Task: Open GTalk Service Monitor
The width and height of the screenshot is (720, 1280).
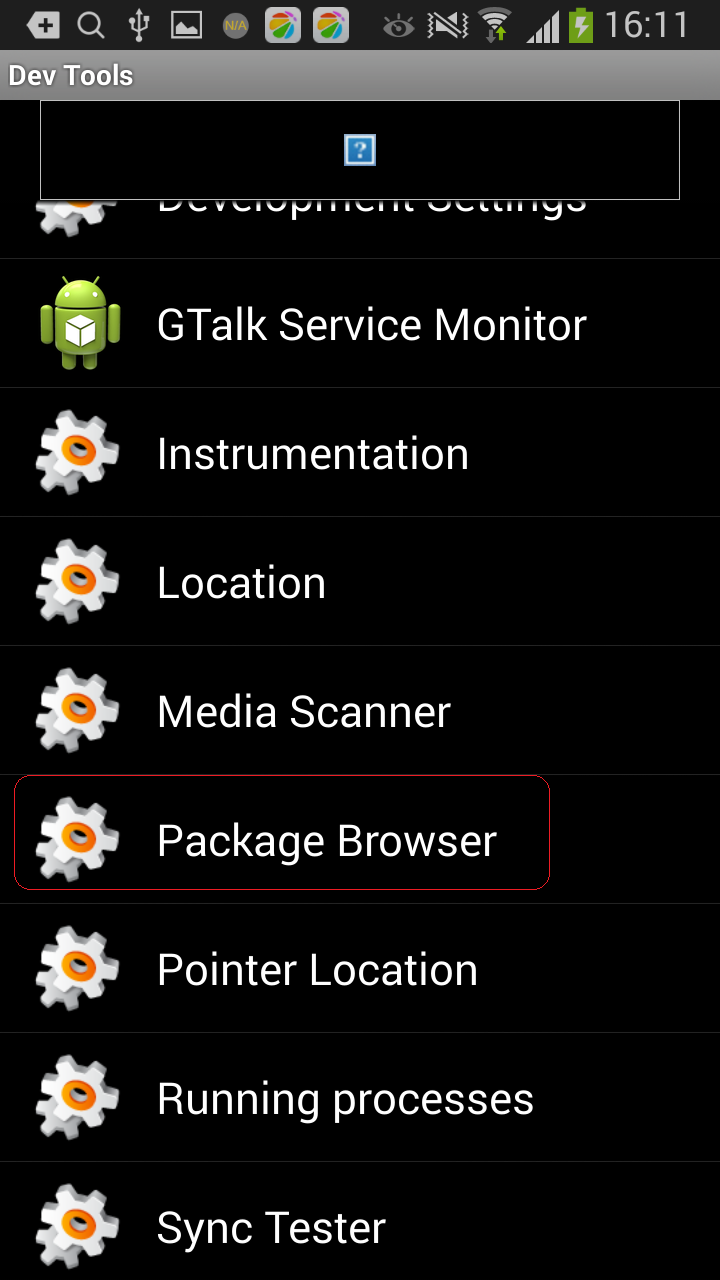Action: (360, 324)
